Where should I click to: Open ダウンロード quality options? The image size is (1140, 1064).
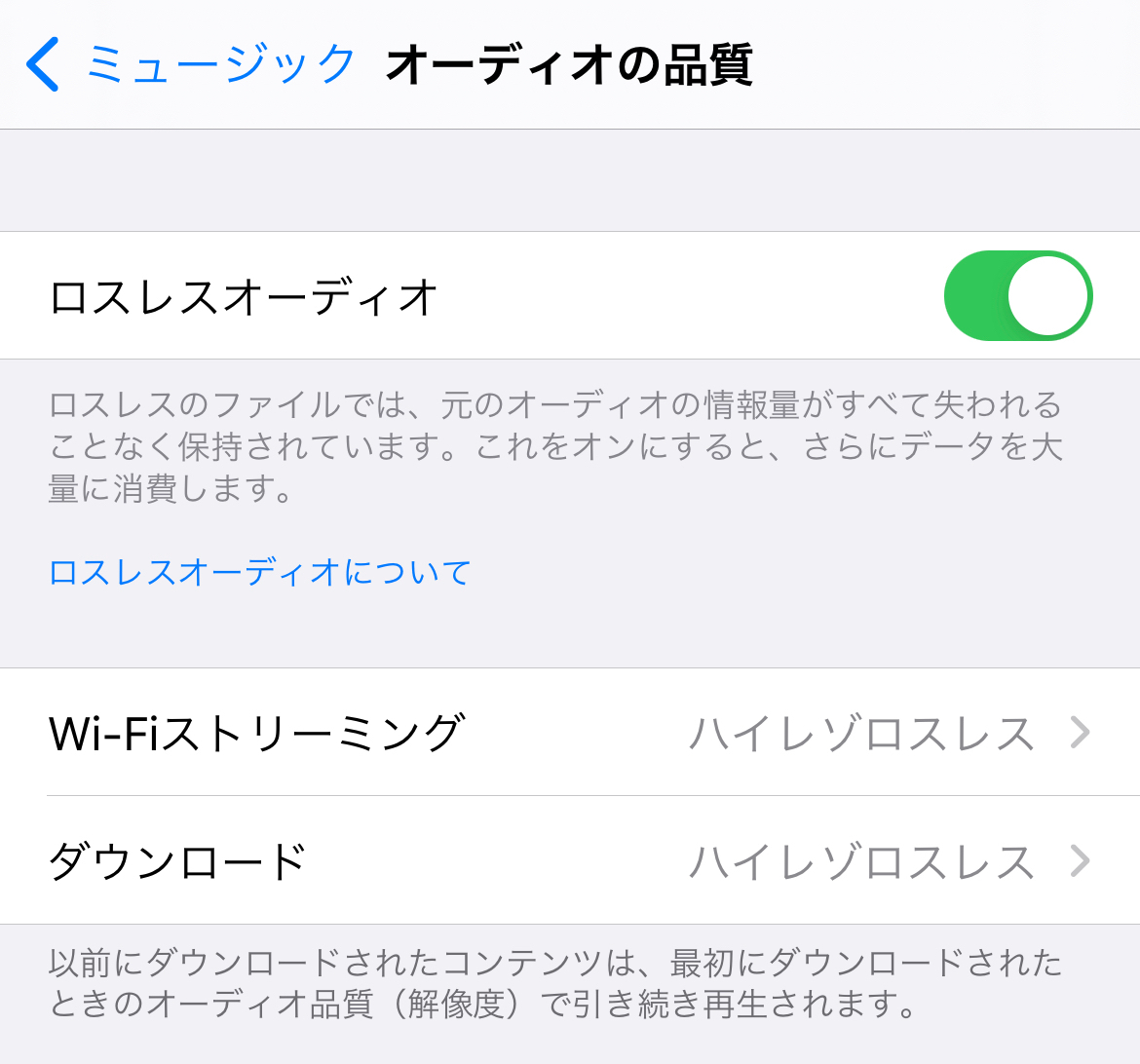pyautogui.click(x=570, y=861)
